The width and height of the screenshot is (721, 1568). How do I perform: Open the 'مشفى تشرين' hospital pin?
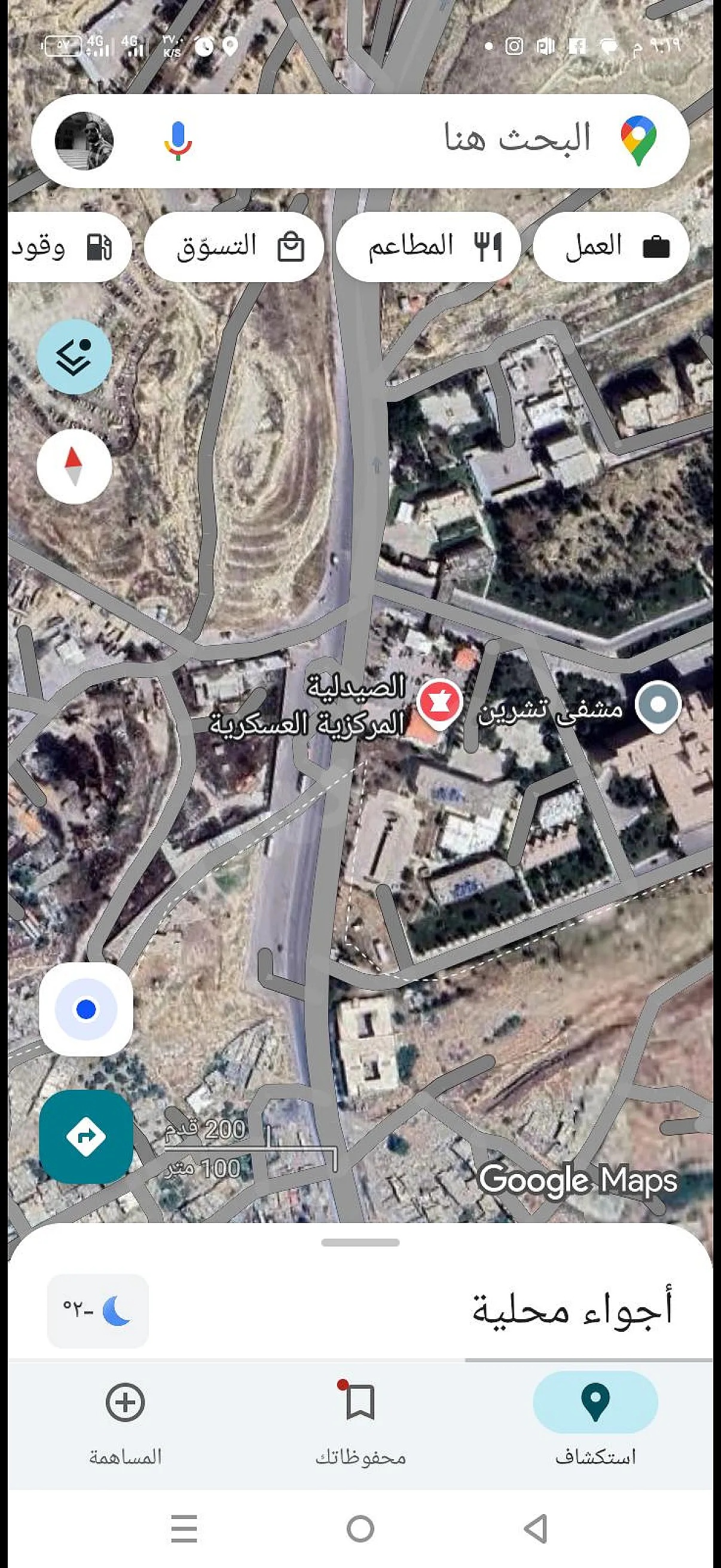(657, 705)
